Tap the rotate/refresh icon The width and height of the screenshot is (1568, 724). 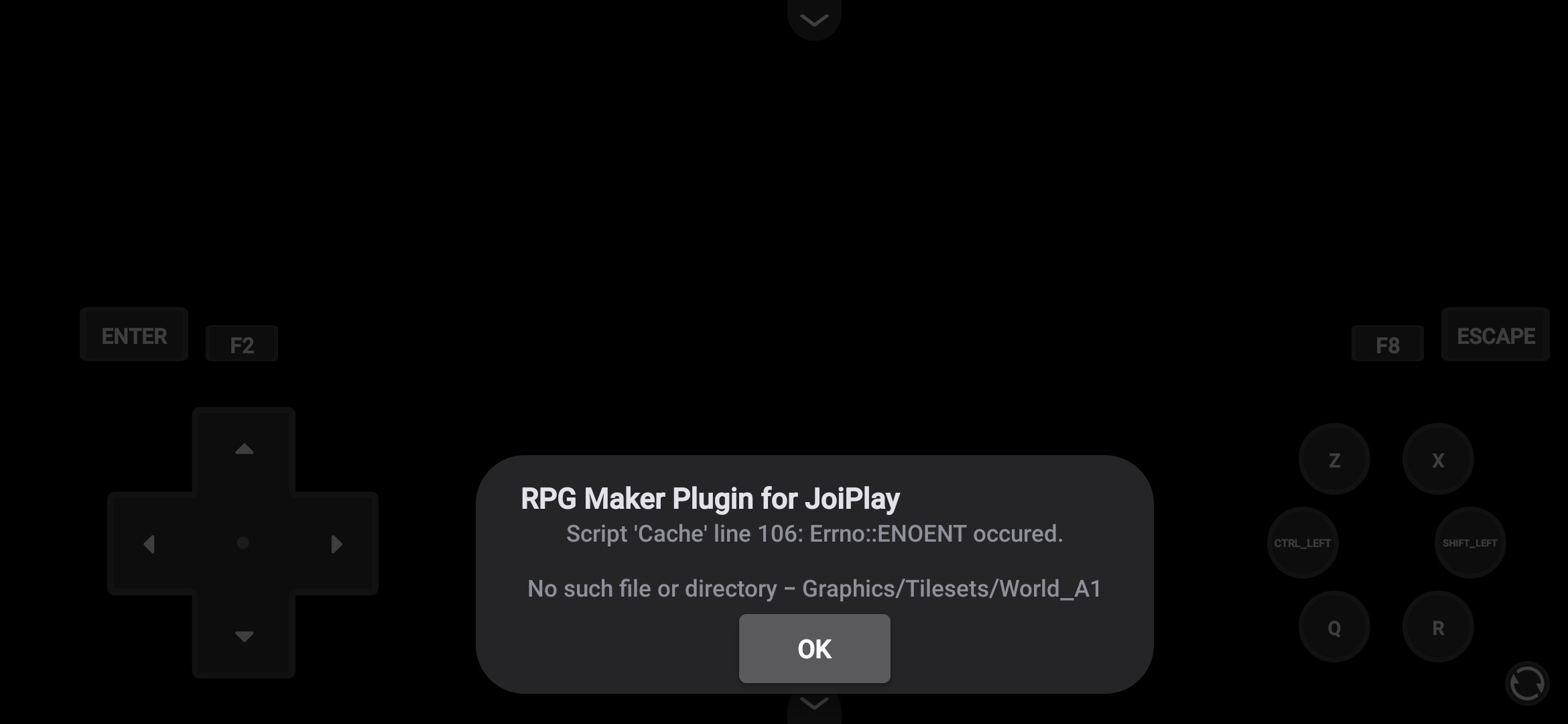1527,683
